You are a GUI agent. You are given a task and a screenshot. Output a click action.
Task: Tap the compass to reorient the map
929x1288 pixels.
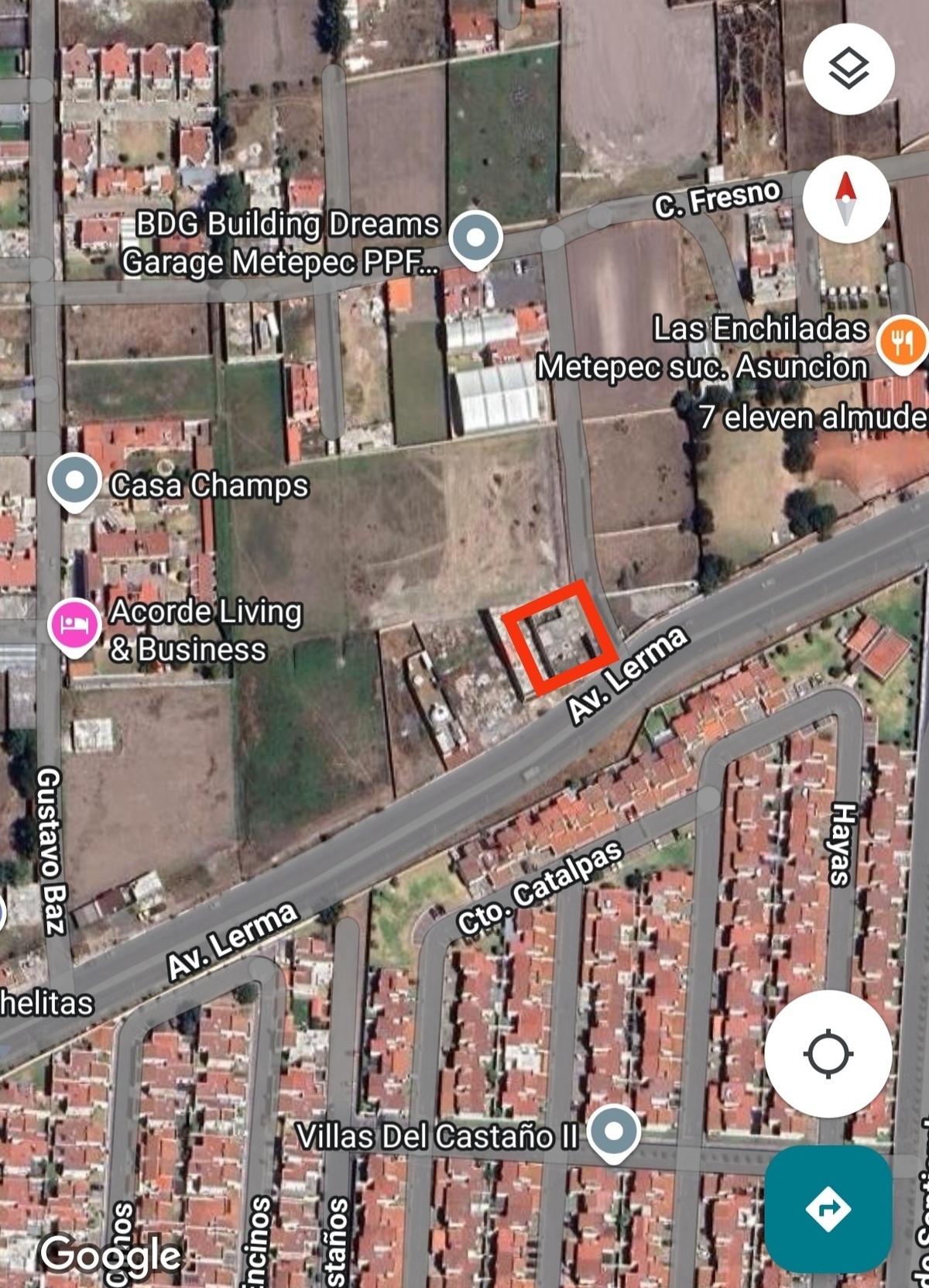click(x=846, y=198)
